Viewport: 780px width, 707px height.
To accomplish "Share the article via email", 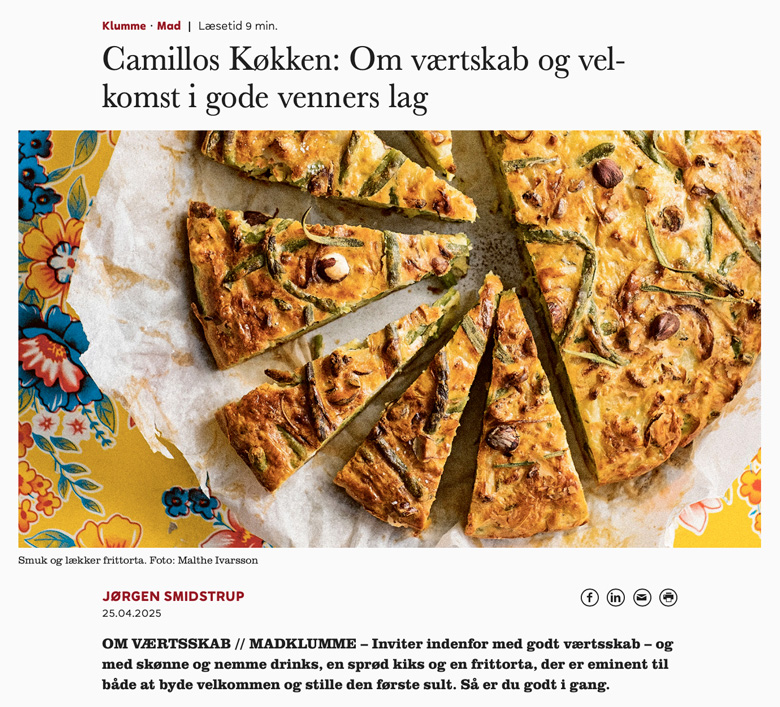I will [642, 597].
